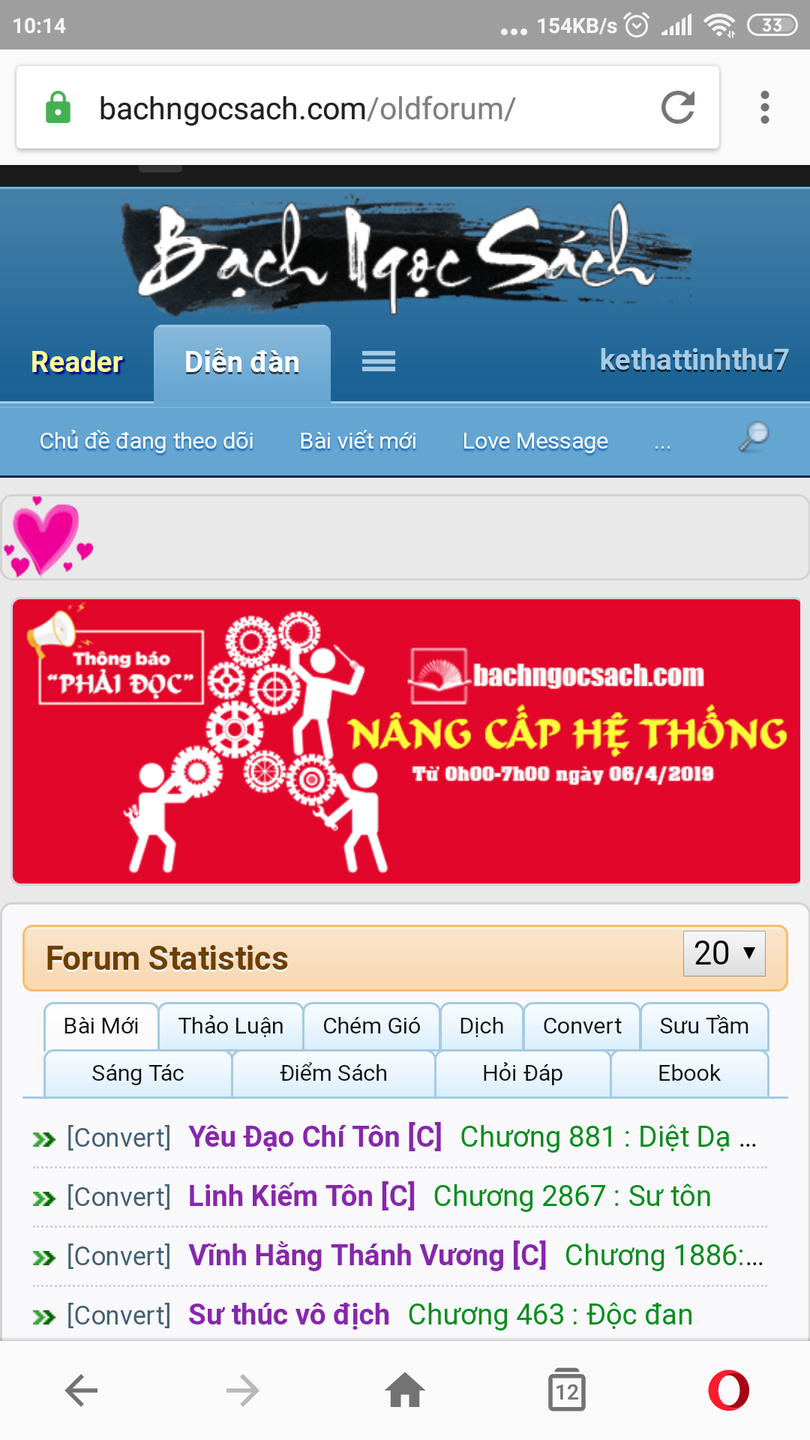The height and width of the screenshot is (1440, 810).
Task: Select the Sáng Tác tab
Action: pos(138,1073)
